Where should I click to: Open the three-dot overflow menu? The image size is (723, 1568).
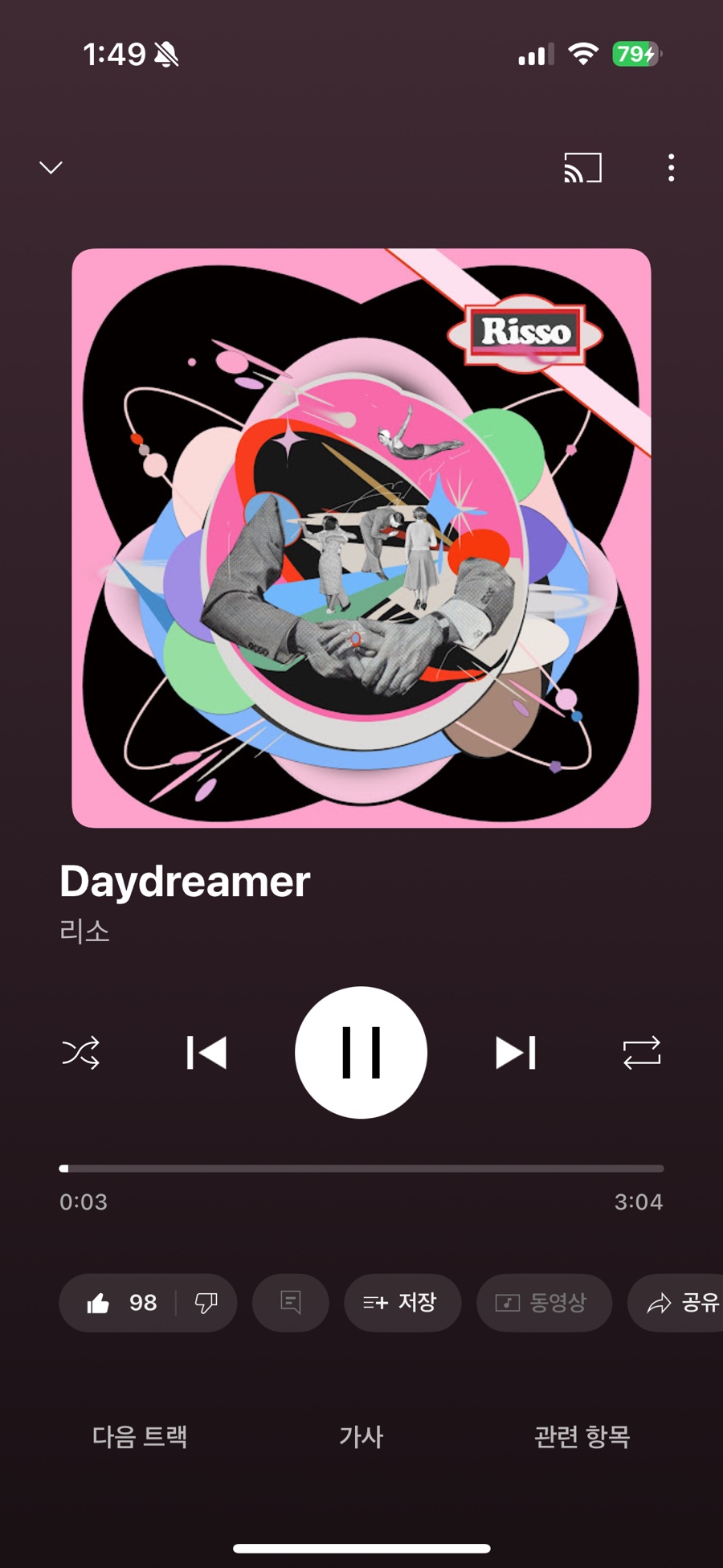(x=671, y=168)
